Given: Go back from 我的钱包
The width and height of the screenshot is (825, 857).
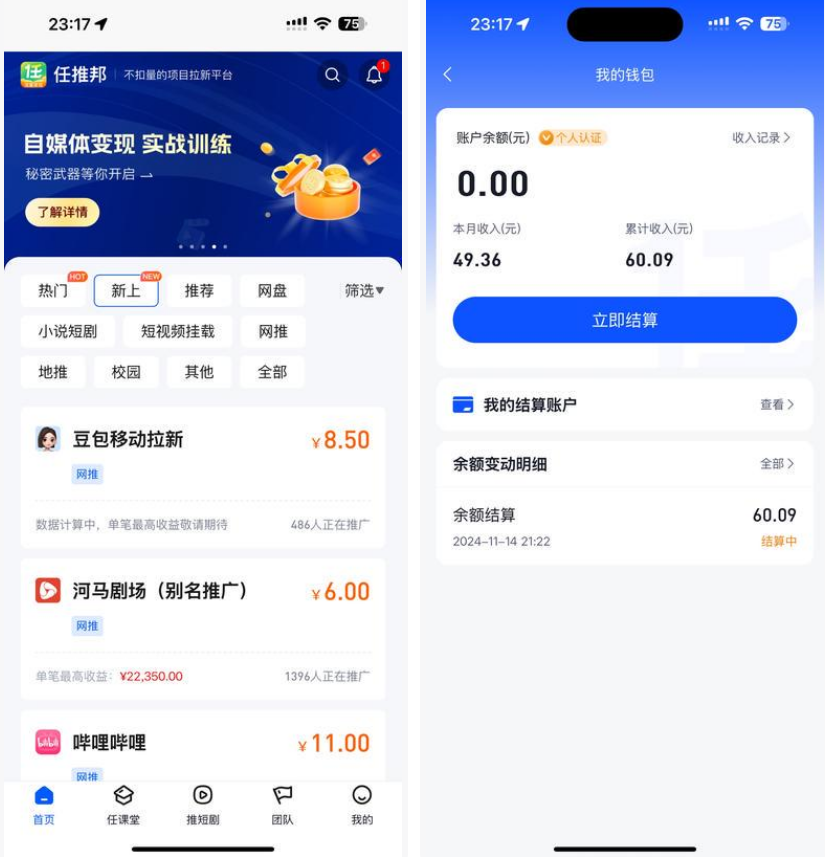Looking at the screenshot, I should [x=448, y=75].
